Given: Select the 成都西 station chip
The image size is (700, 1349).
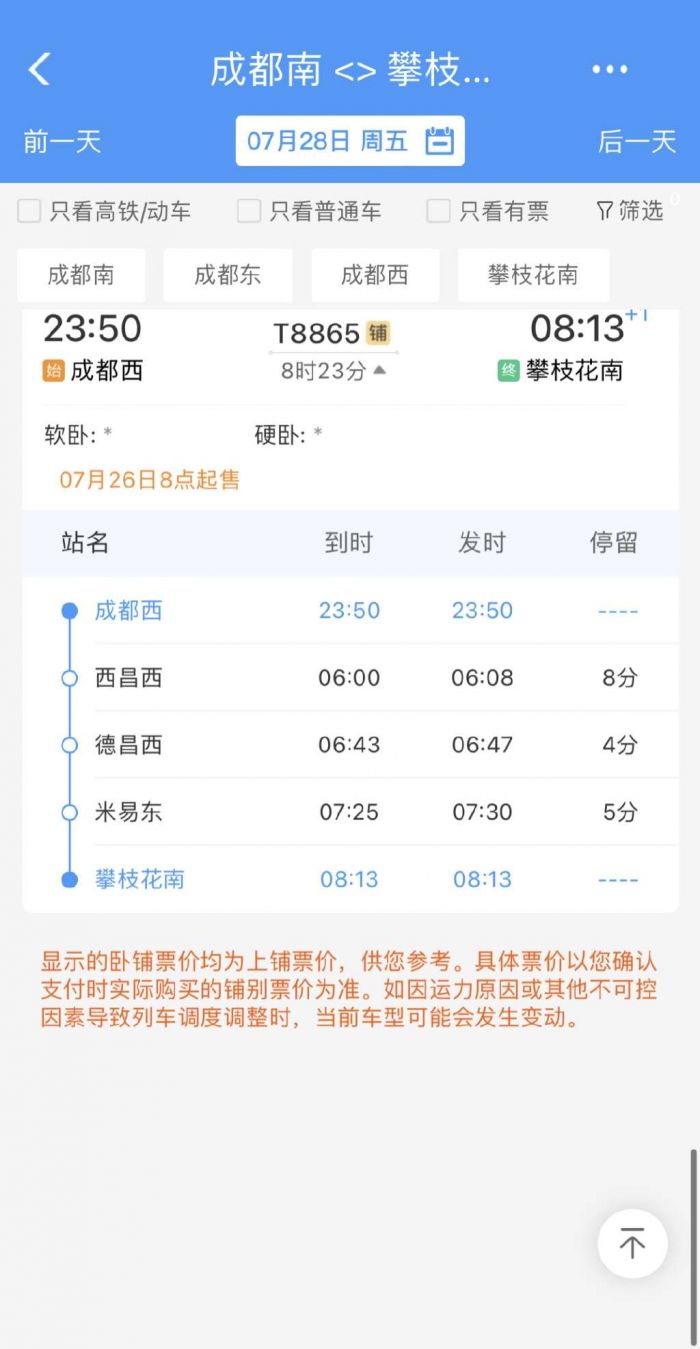Looking at the screenshot, I should (375, 275).
